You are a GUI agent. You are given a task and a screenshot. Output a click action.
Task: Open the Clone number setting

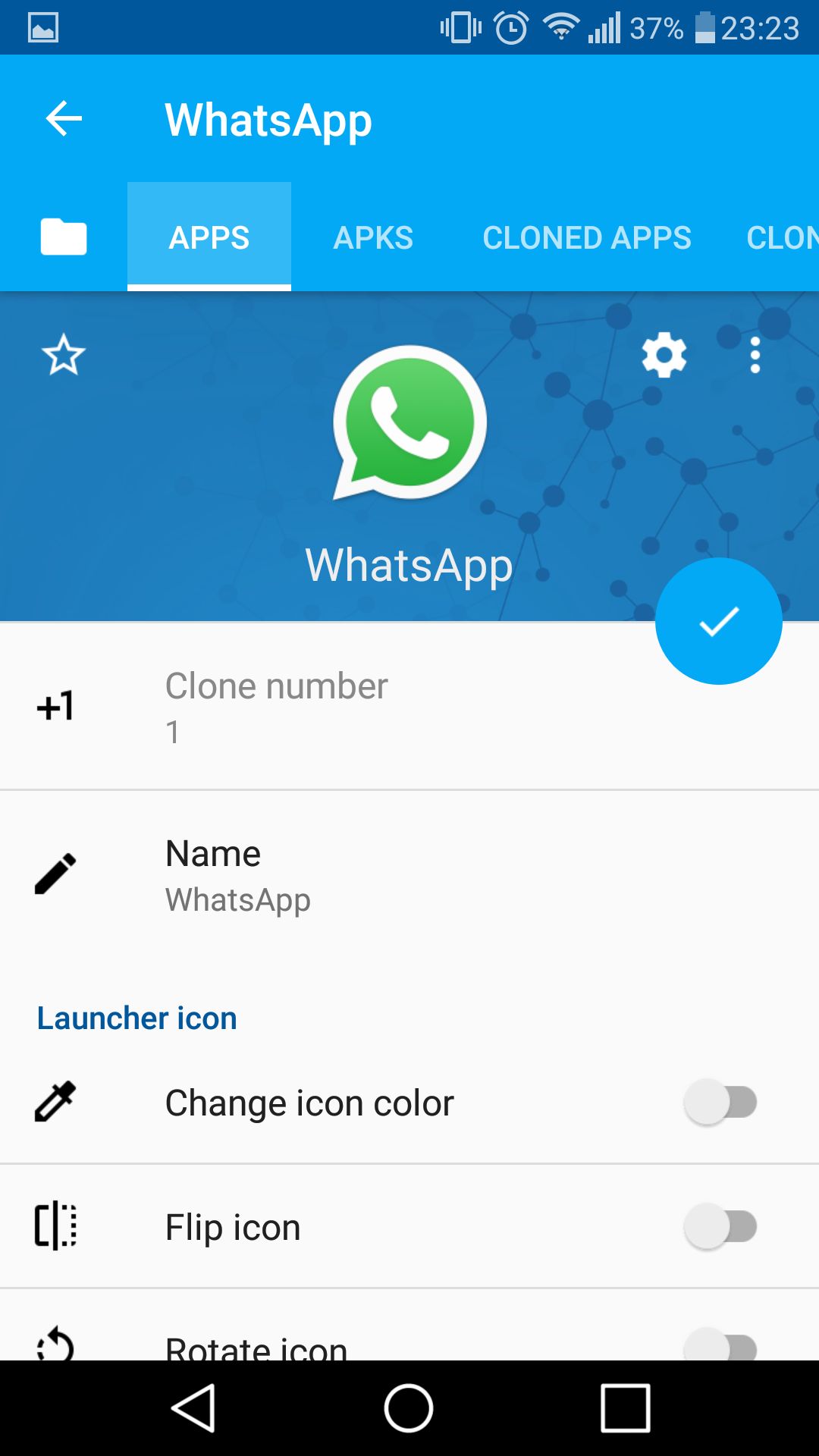[x=409, y=707]
